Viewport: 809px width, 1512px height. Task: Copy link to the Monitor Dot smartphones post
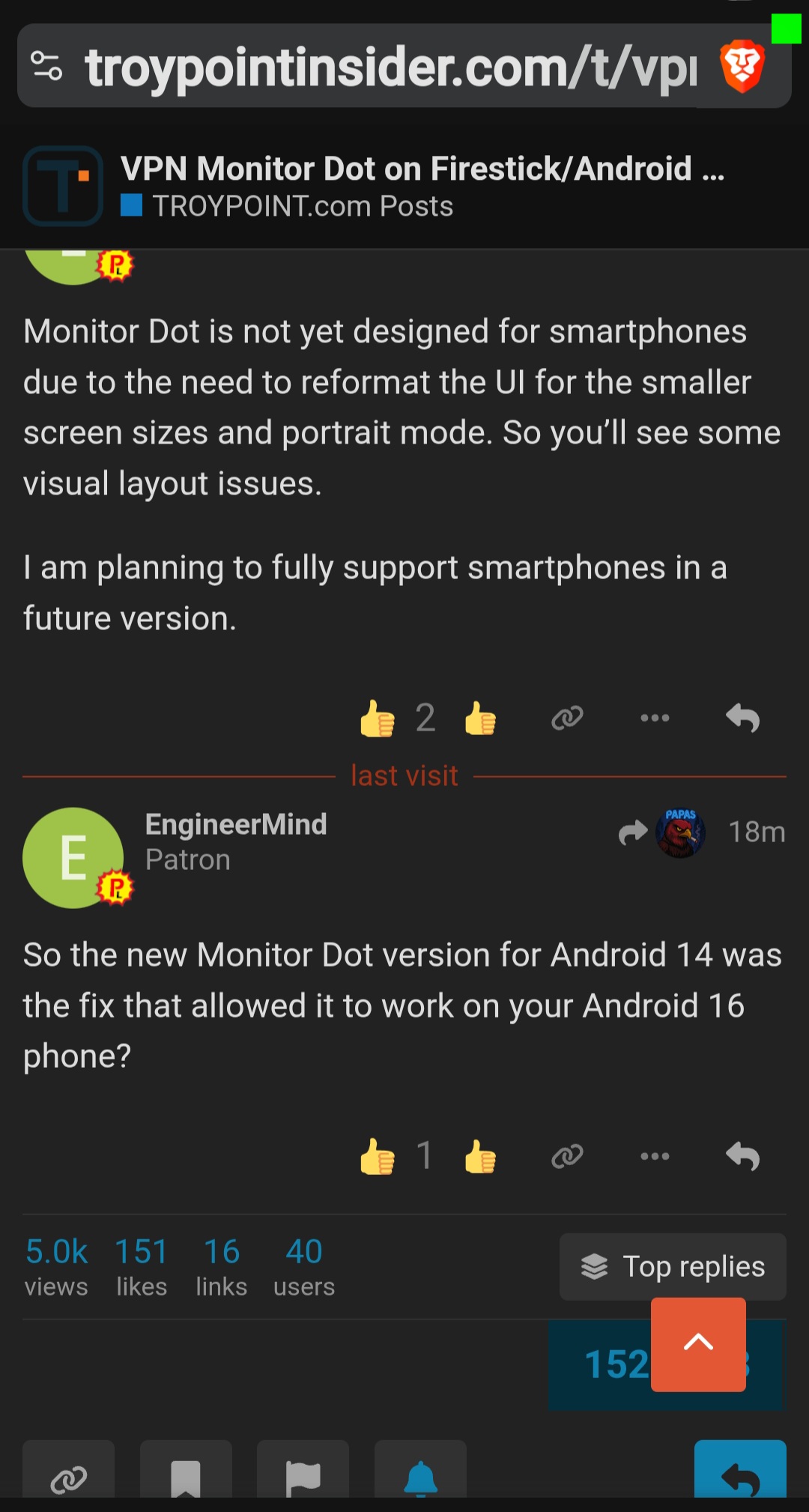tap(567, 719)
